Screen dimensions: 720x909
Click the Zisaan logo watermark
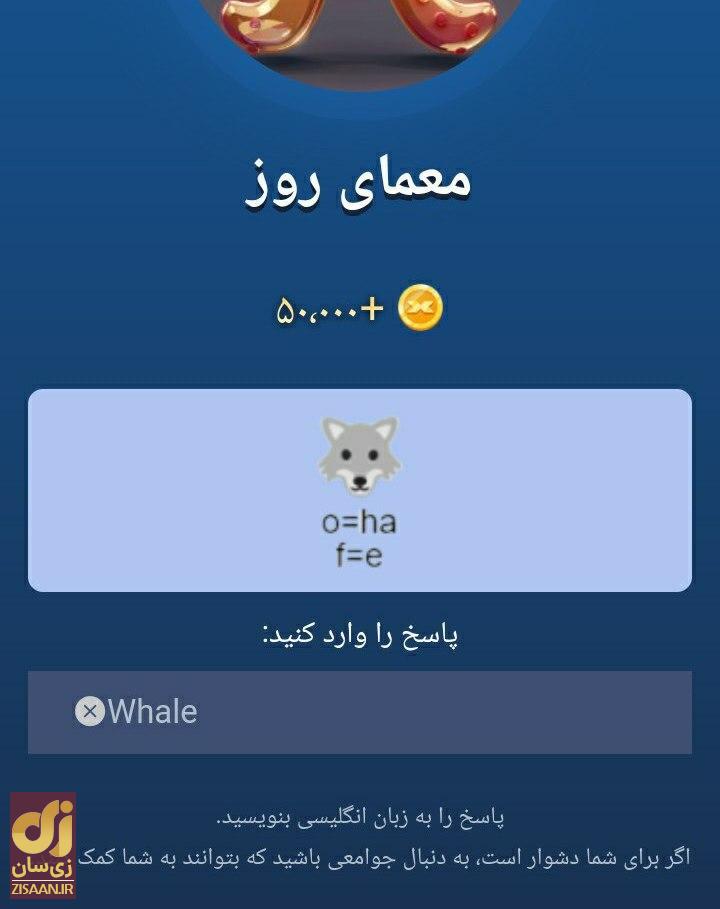[42, 847]
